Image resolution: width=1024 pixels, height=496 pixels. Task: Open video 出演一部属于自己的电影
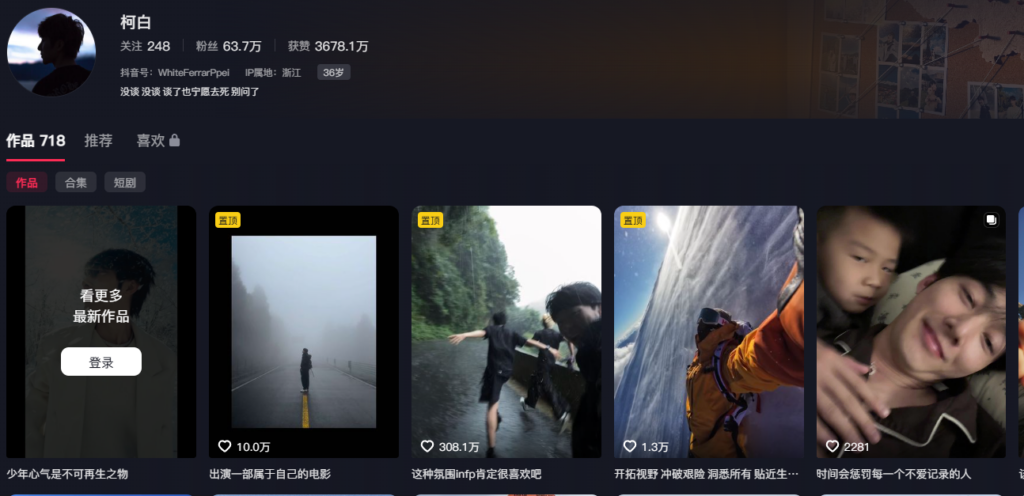point(303,332)
